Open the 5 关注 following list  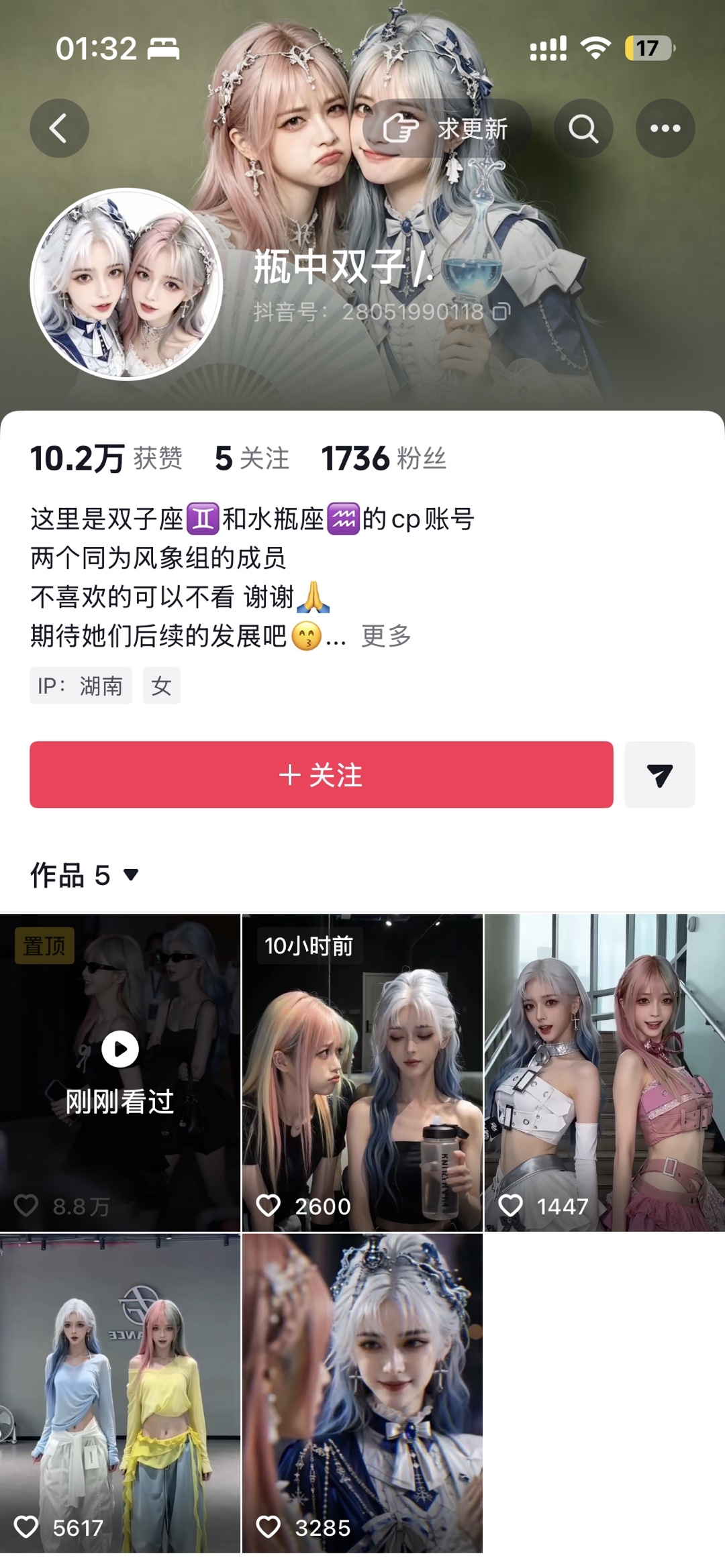pyautogui.click(x=252, y=459)
